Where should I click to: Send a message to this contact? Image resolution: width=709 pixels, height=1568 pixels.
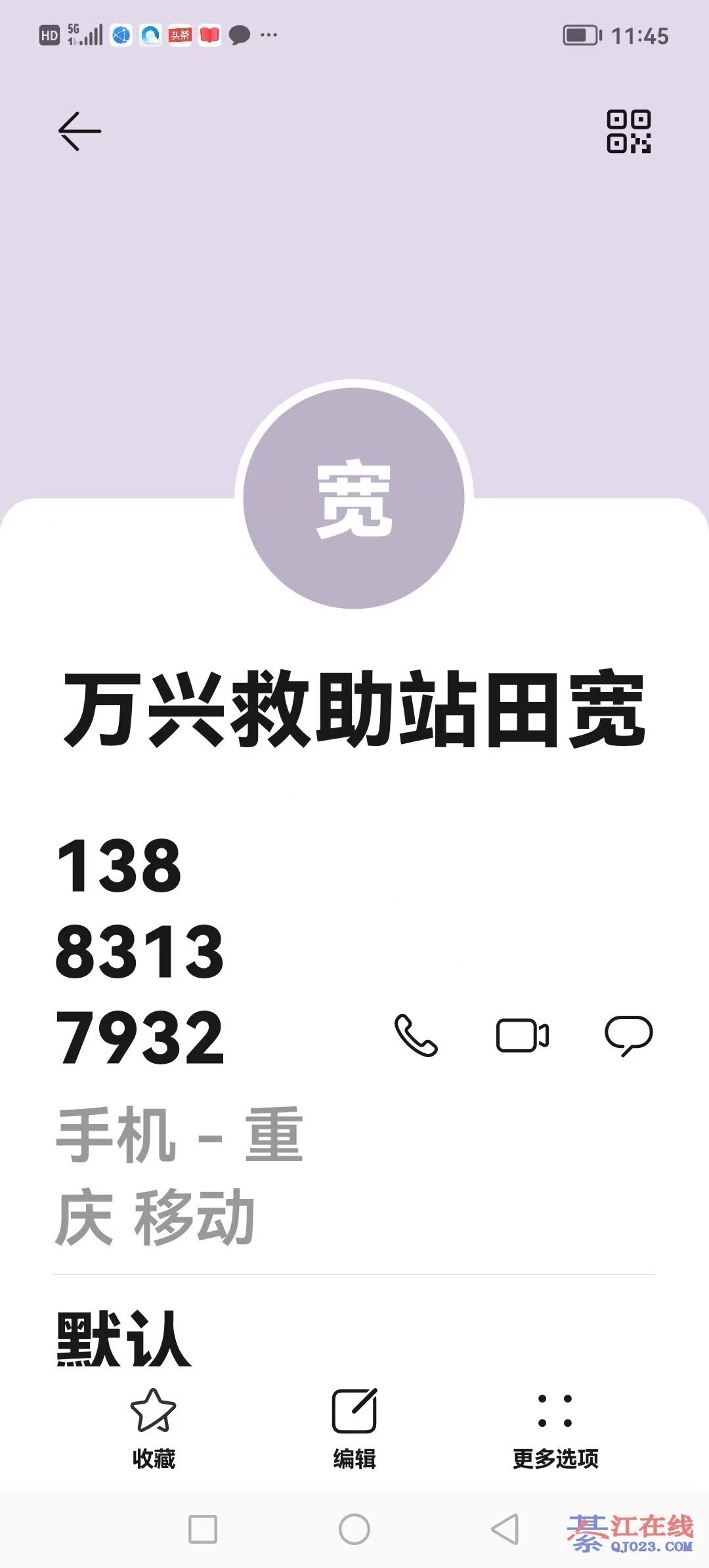tap(628, 1035)
